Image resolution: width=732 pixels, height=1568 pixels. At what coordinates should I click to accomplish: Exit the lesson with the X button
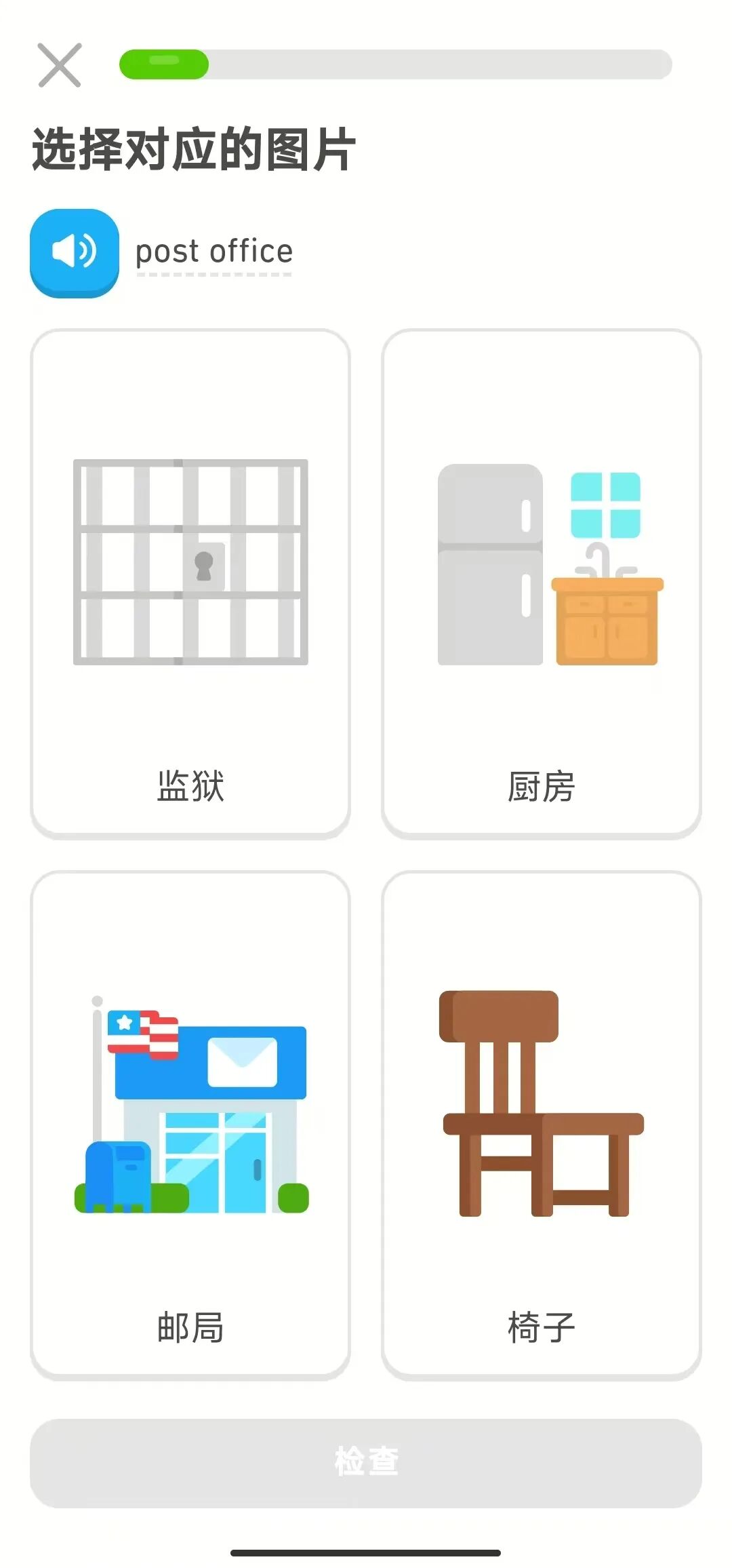point(61,64)
